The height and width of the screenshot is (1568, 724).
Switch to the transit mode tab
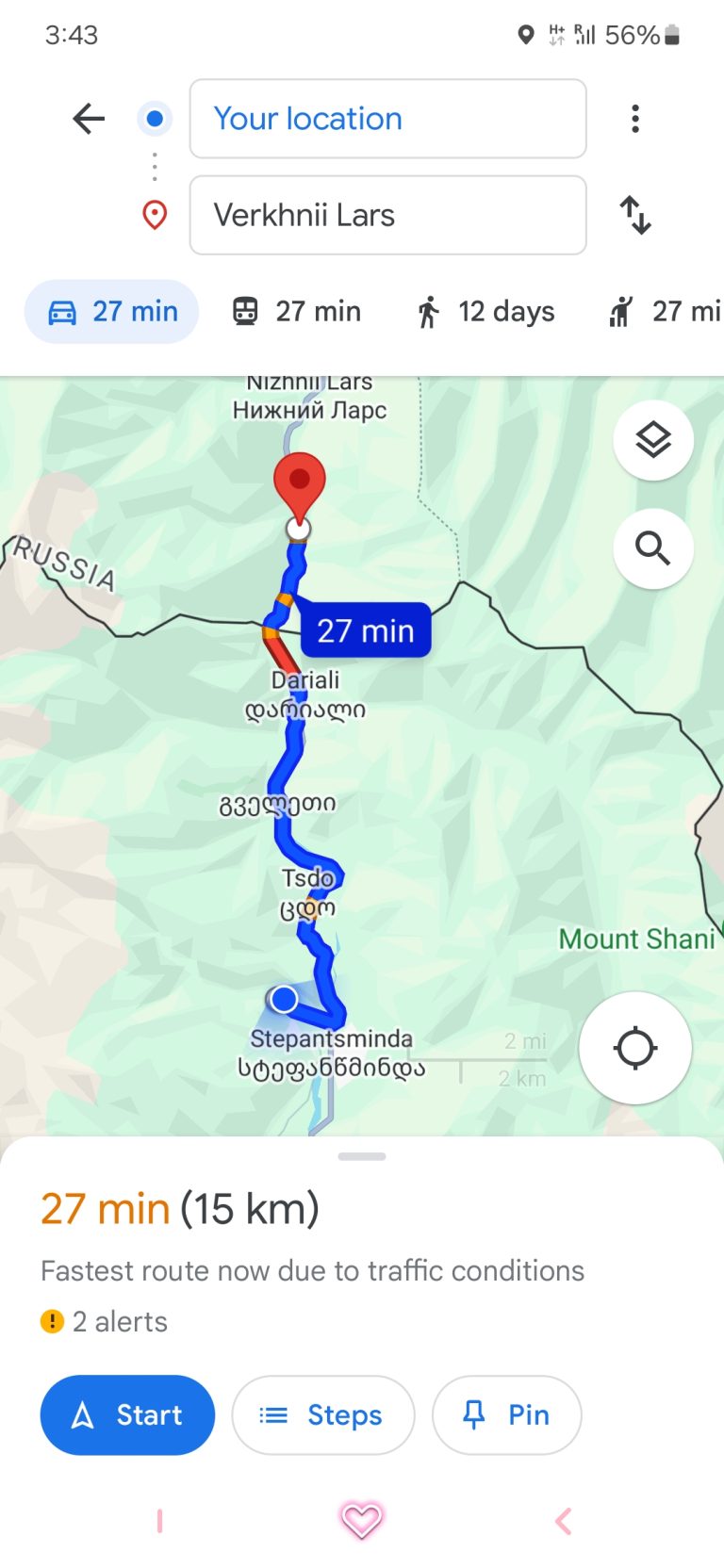coord(297,311)
